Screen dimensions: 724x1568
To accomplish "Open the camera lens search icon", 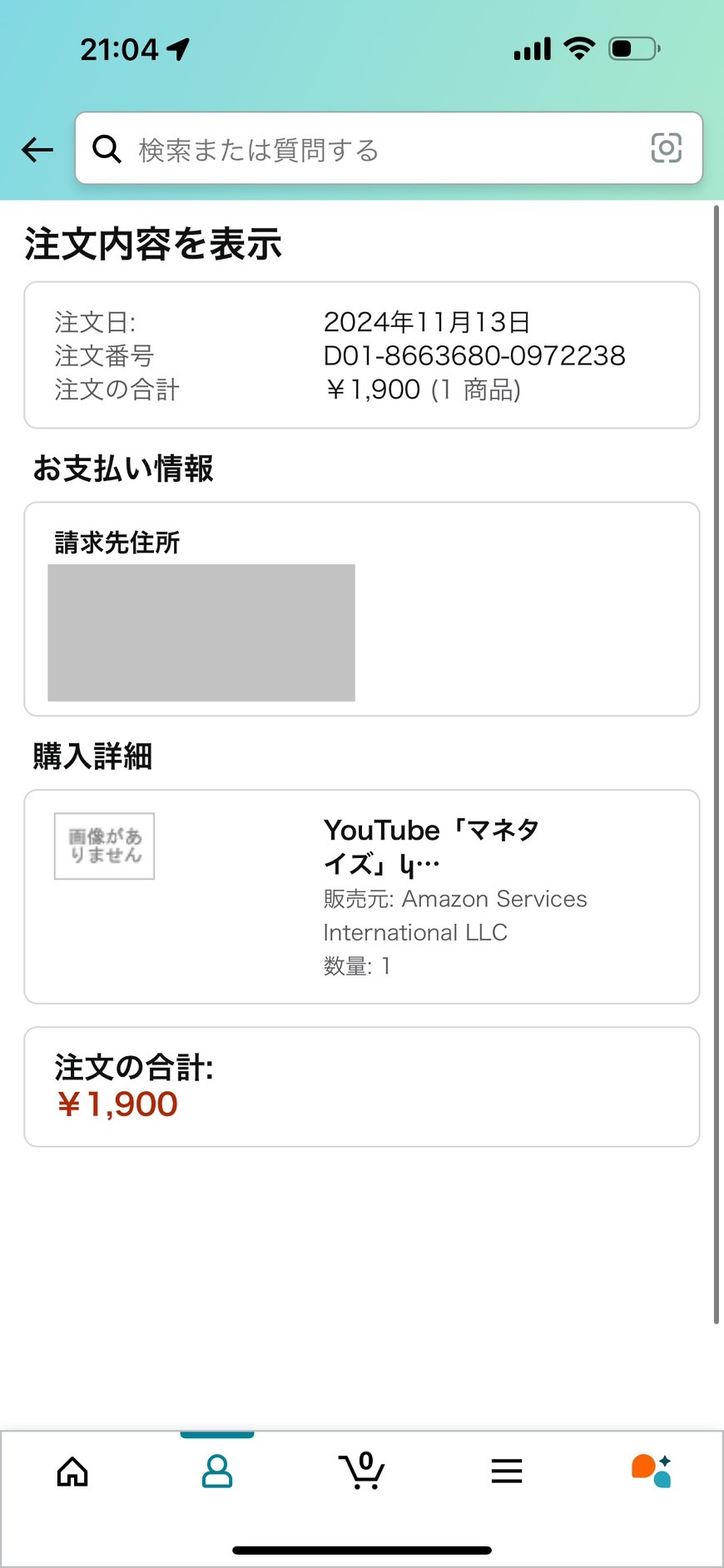I will click(666, 148).
